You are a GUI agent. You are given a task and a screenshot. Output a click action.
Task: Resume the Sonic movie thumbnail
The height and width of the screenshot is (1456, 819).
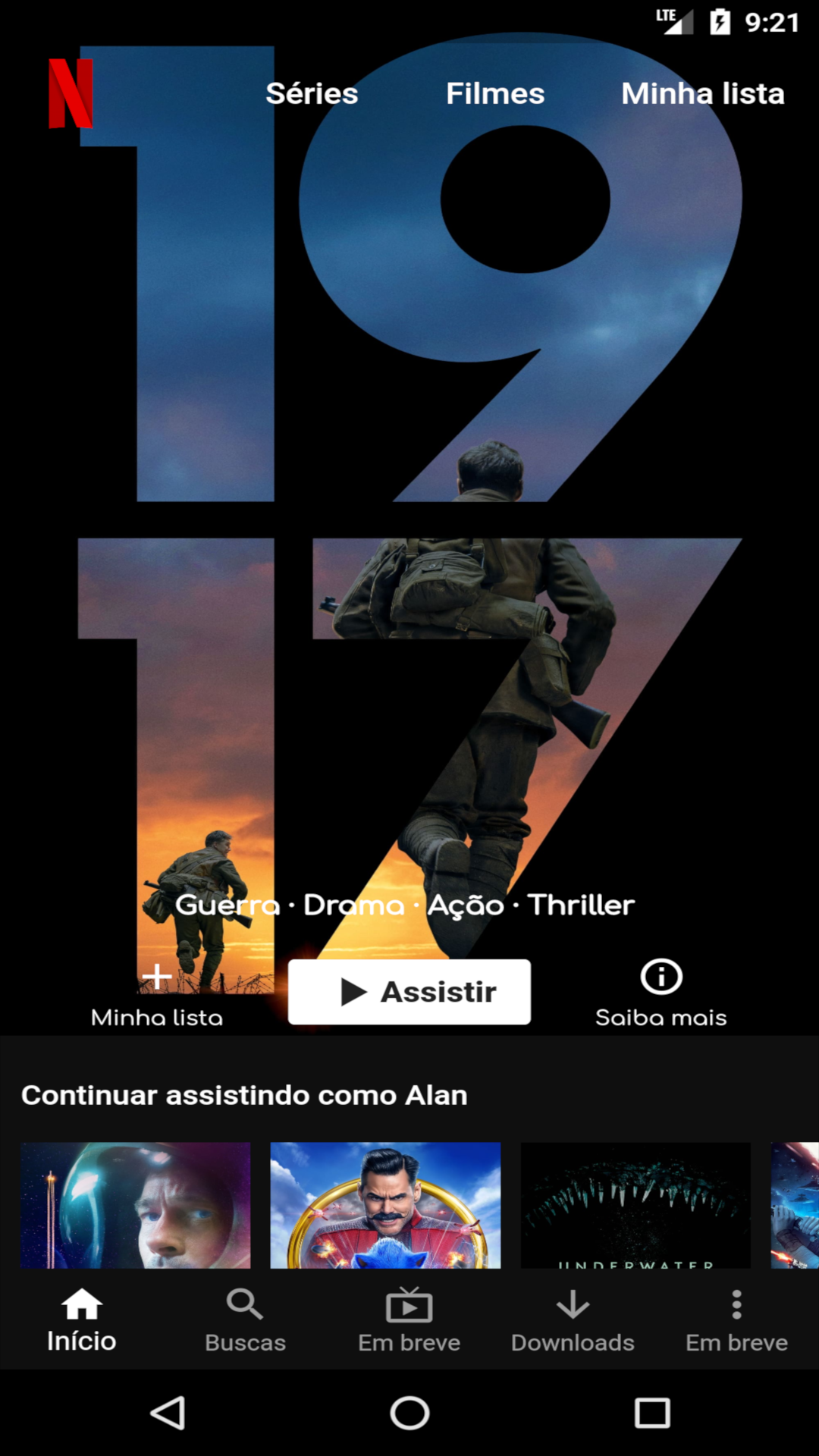tap(385, 1204)
